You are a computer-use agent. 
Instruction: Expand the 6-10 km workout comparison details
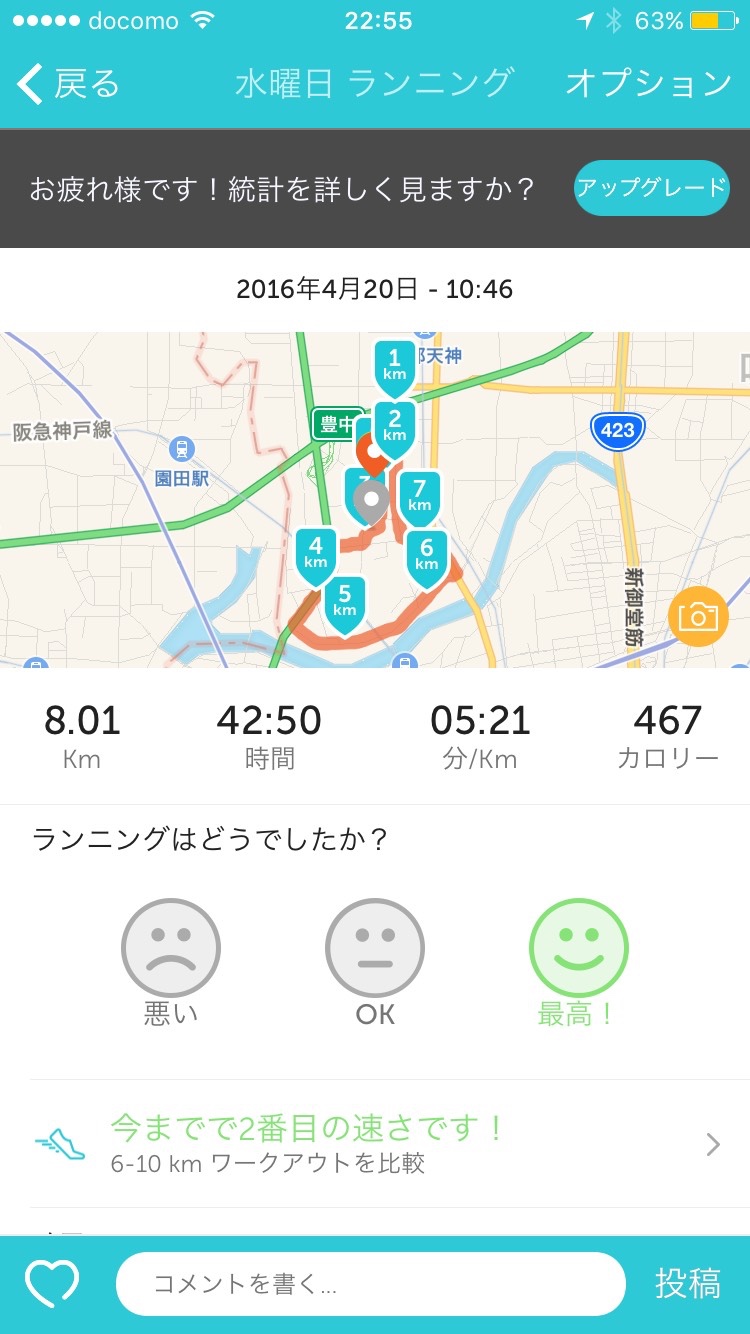coord(712,1144)
